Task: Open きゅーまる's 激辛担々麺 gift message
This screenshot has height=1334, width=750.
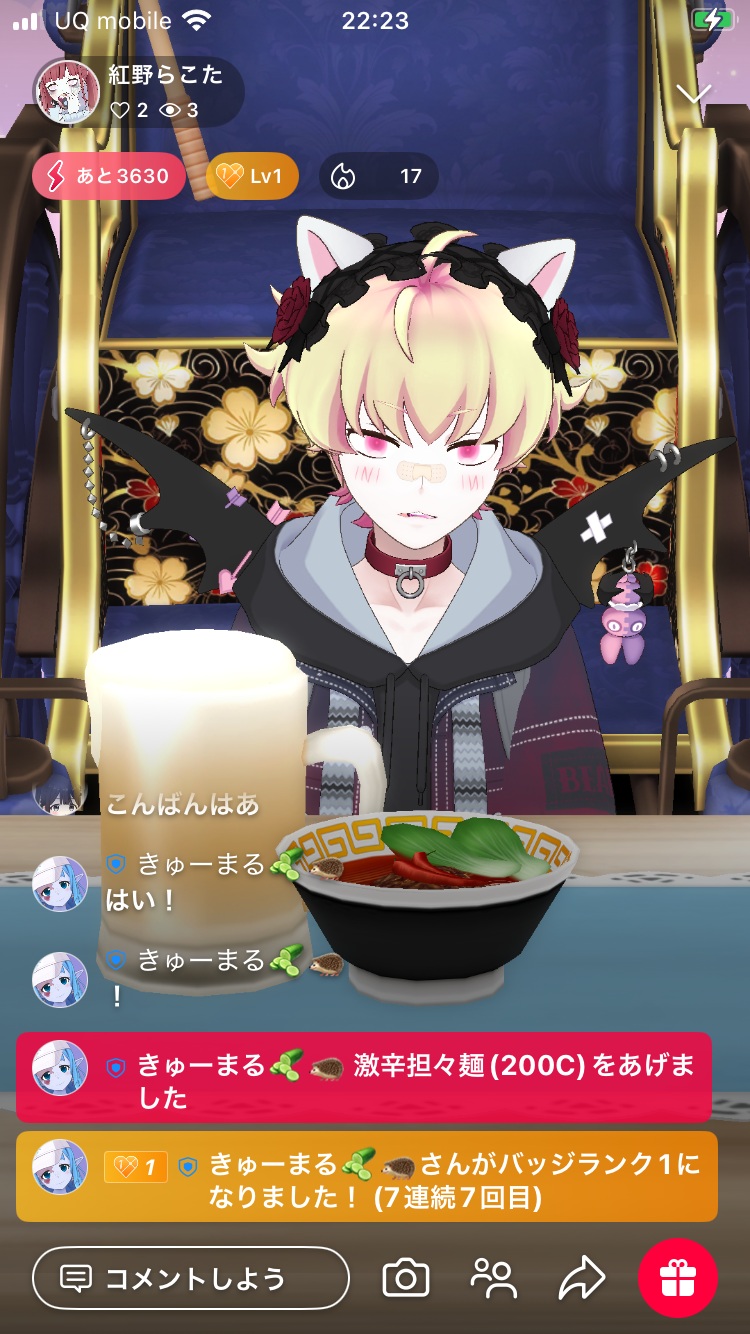Action: pos(364,1077)
